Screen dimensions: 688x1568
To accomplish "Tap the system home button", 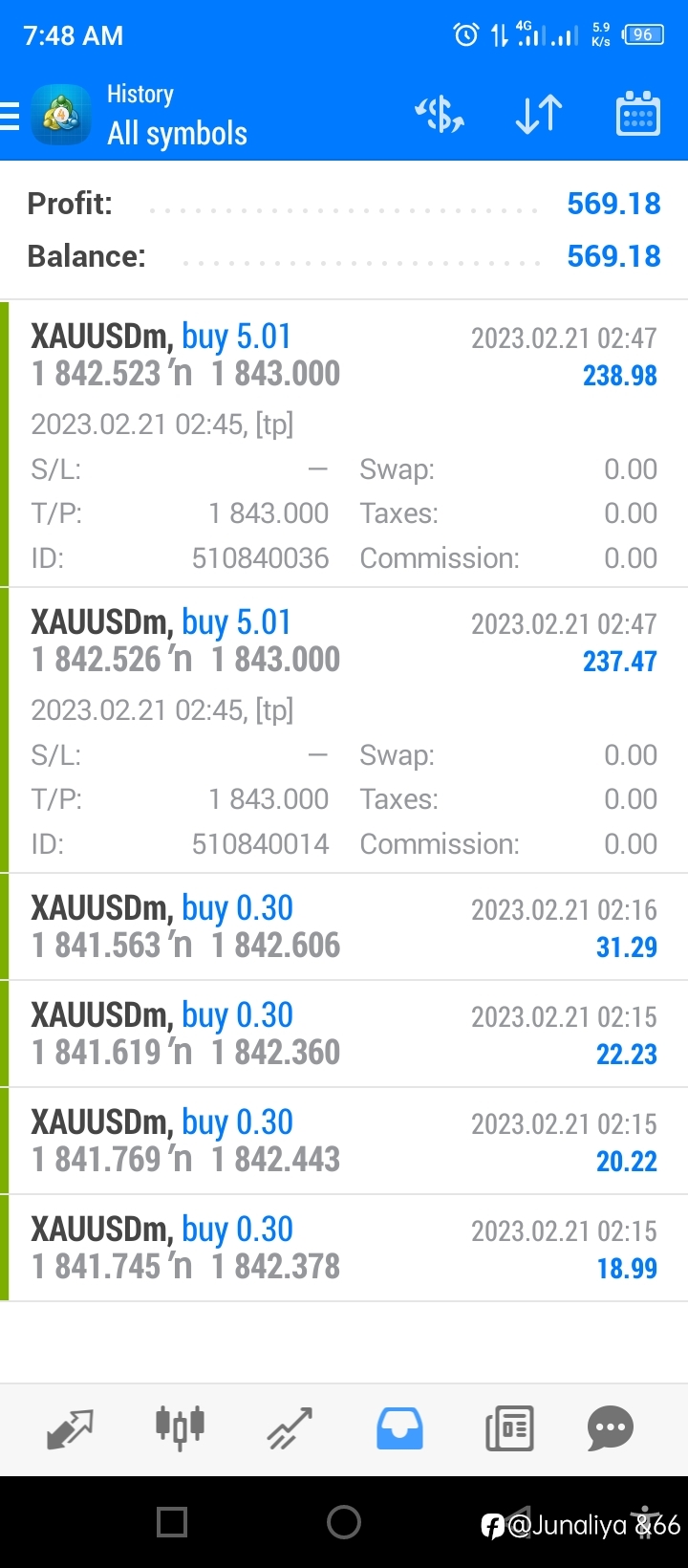I will click(x=344, y=1521).
